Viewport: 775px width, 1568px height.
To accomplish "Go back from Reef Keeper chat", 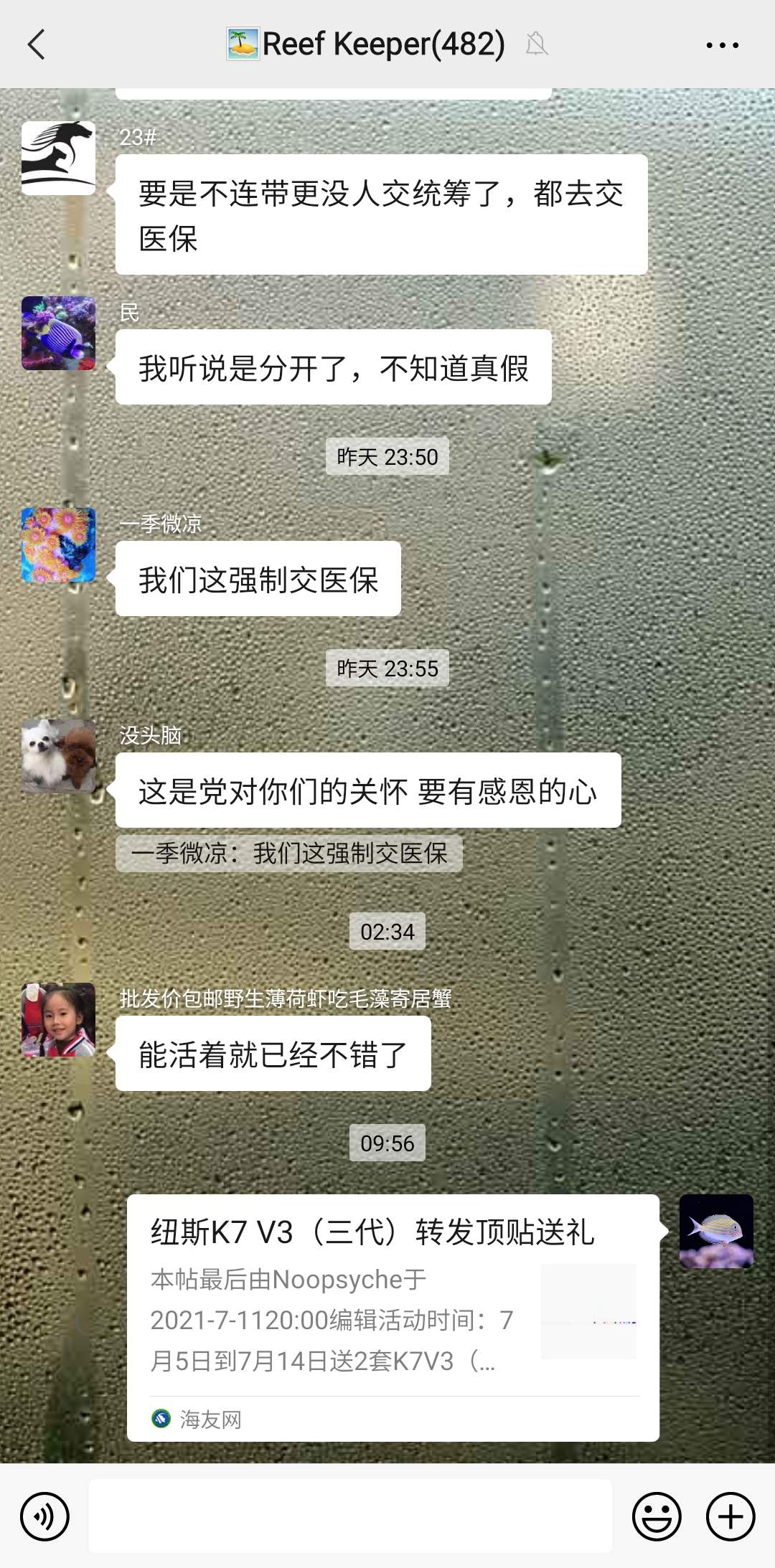I will click(x=37, y=44).
